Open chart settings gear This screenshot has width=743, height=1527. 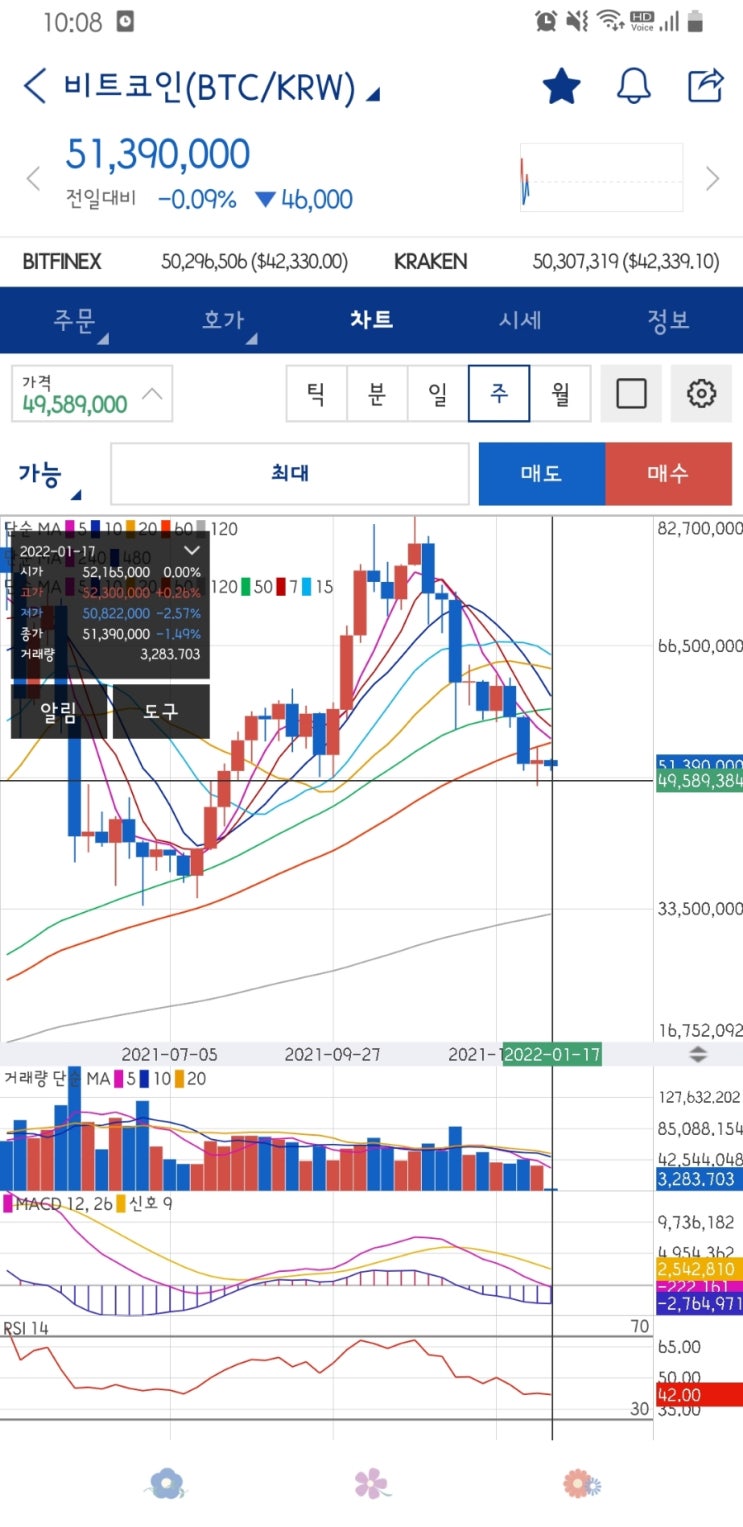[702, 394]
